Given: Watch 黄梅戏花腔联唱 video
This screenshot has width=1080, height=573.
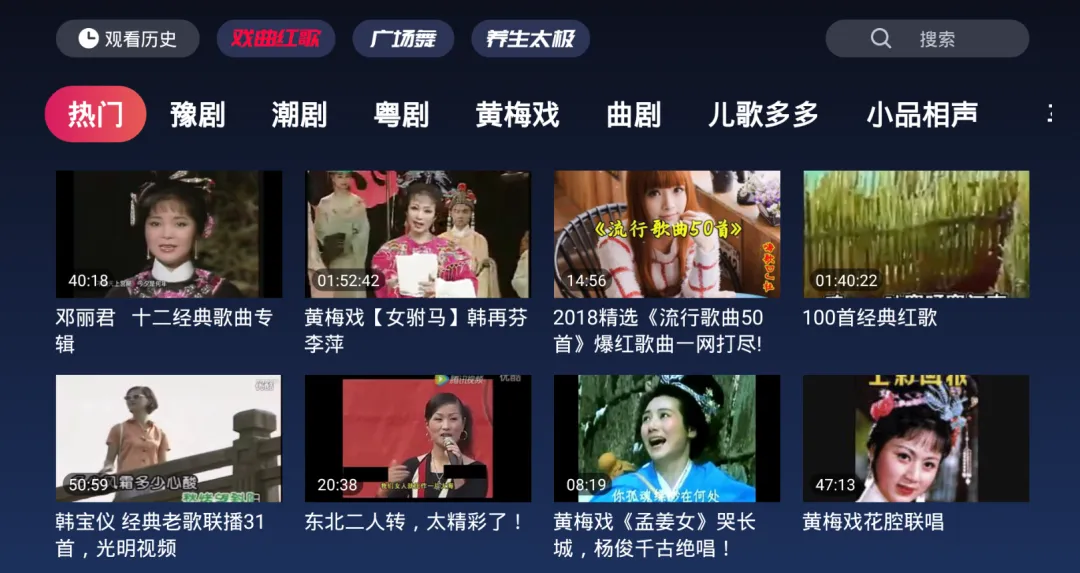Looking at the screenshot, I should click(x=916, y=438).
